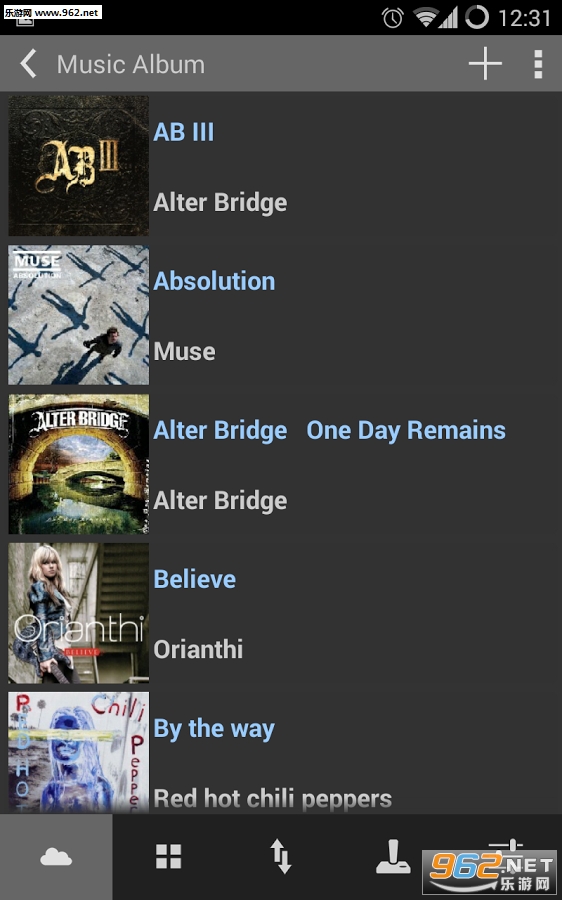
Task: Go back from Music Album
Action: (x=28, y=63)
